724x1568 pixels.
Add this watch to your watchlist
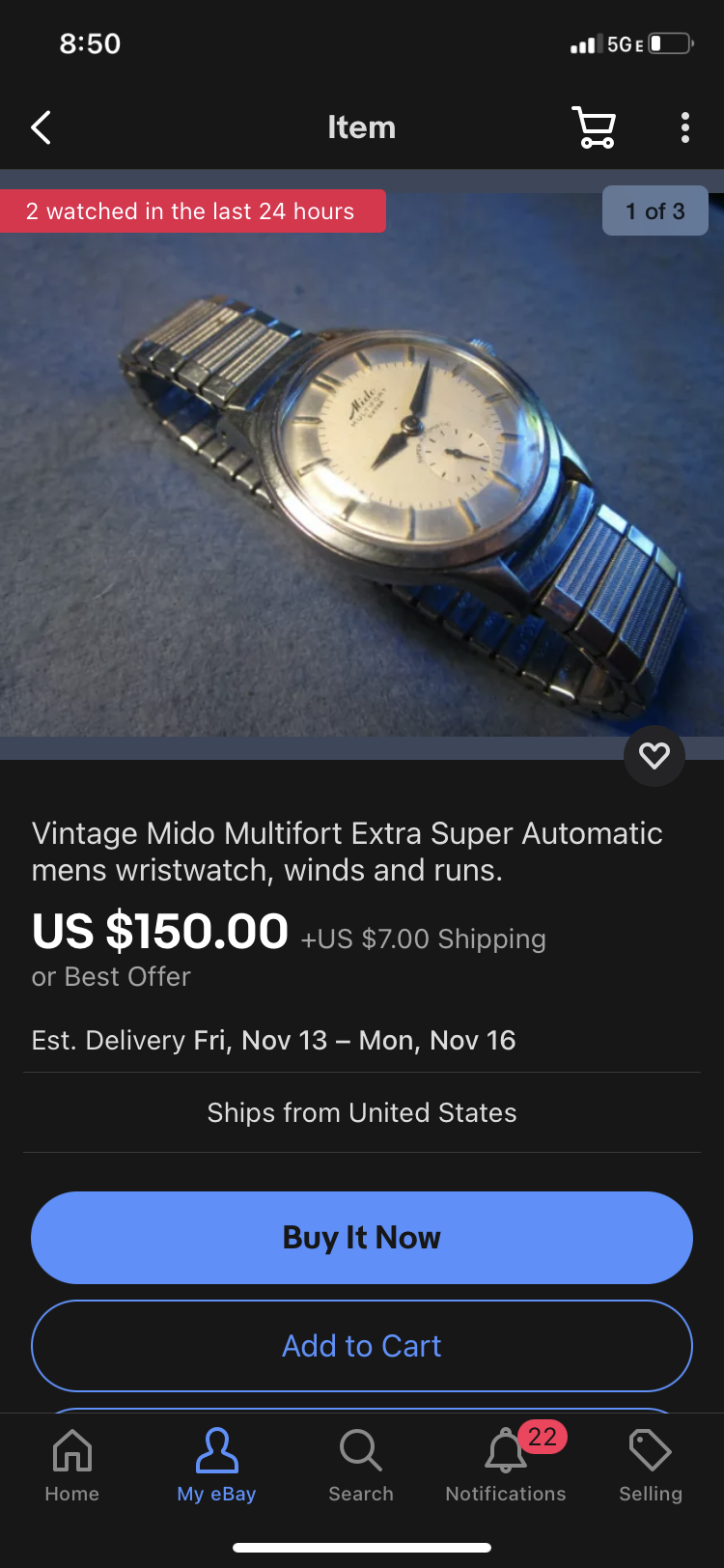click(654, 755)
